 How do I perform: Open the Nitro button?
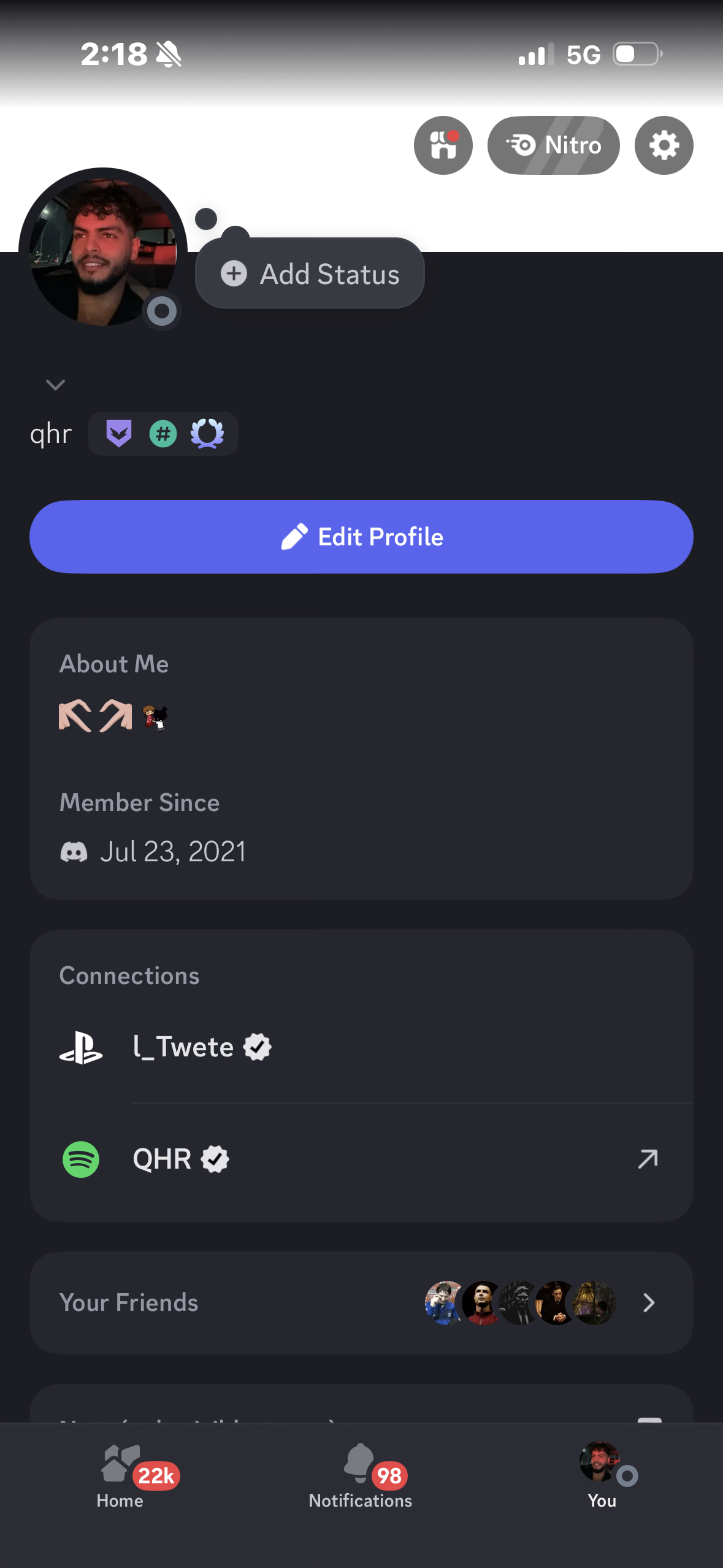point(553,145)
